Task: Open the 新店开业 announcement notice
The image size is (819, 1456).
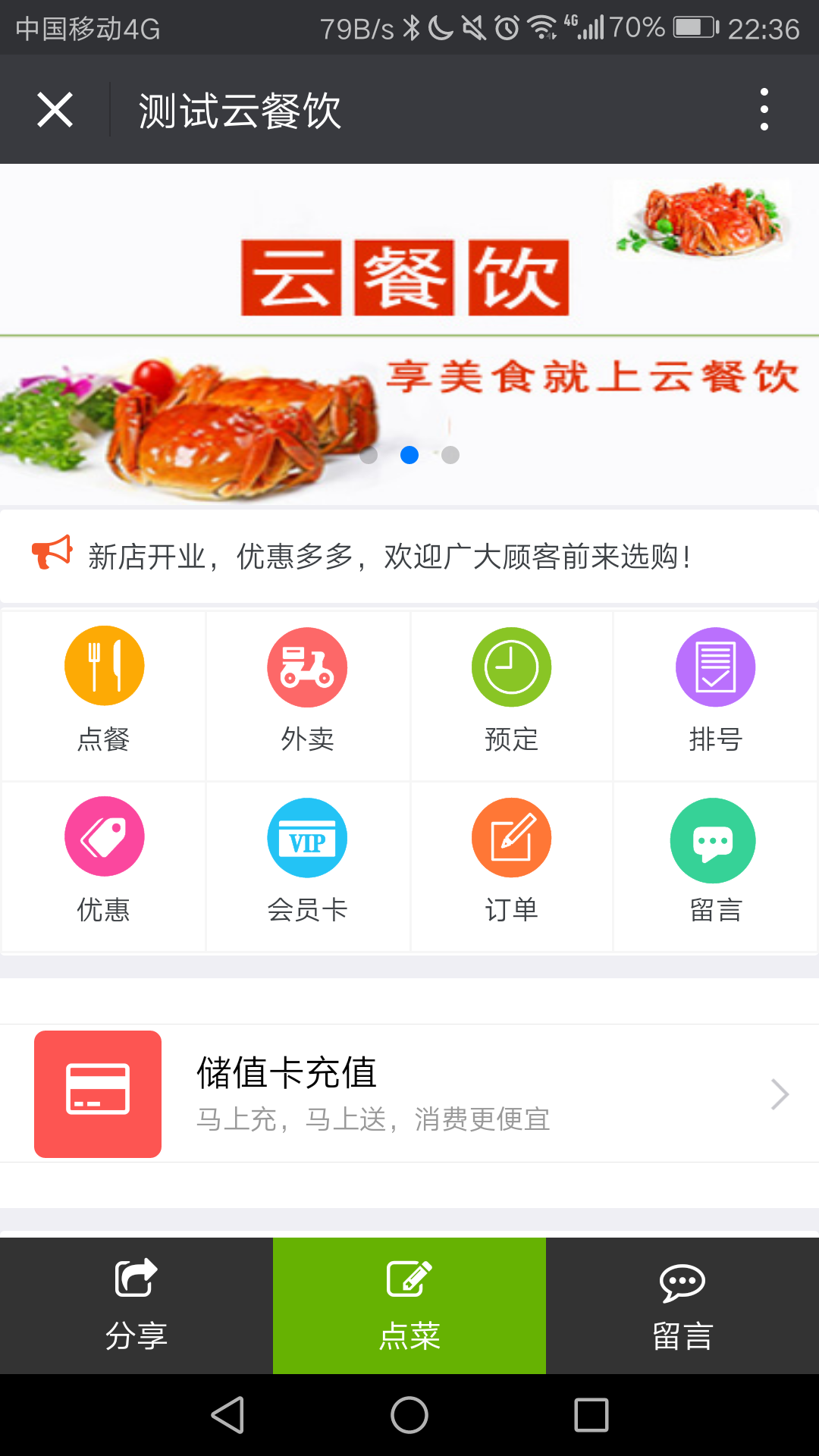Action: [x=388, y=557]
